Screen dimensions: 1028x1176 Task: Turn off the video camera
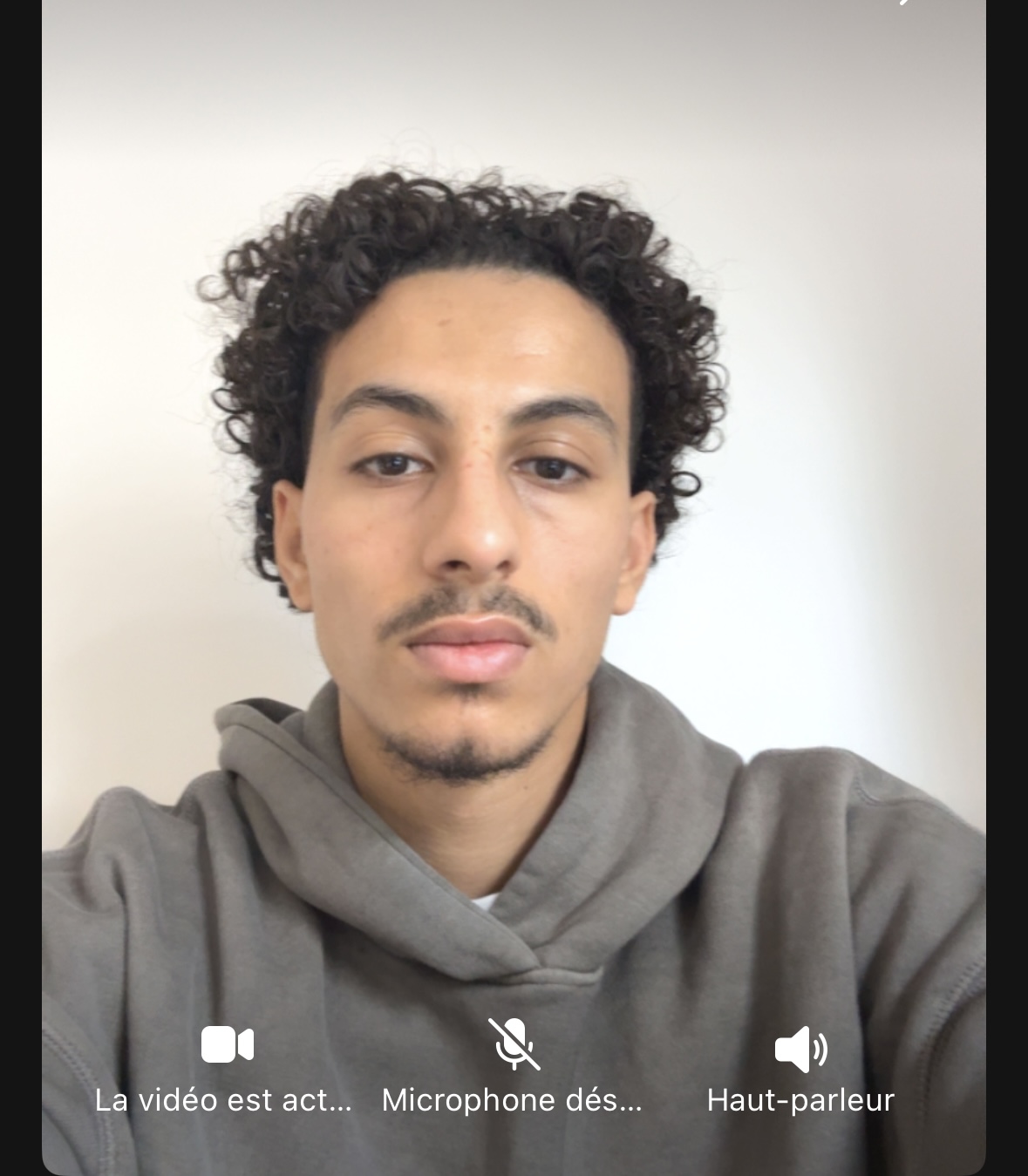coord(227,1045)
